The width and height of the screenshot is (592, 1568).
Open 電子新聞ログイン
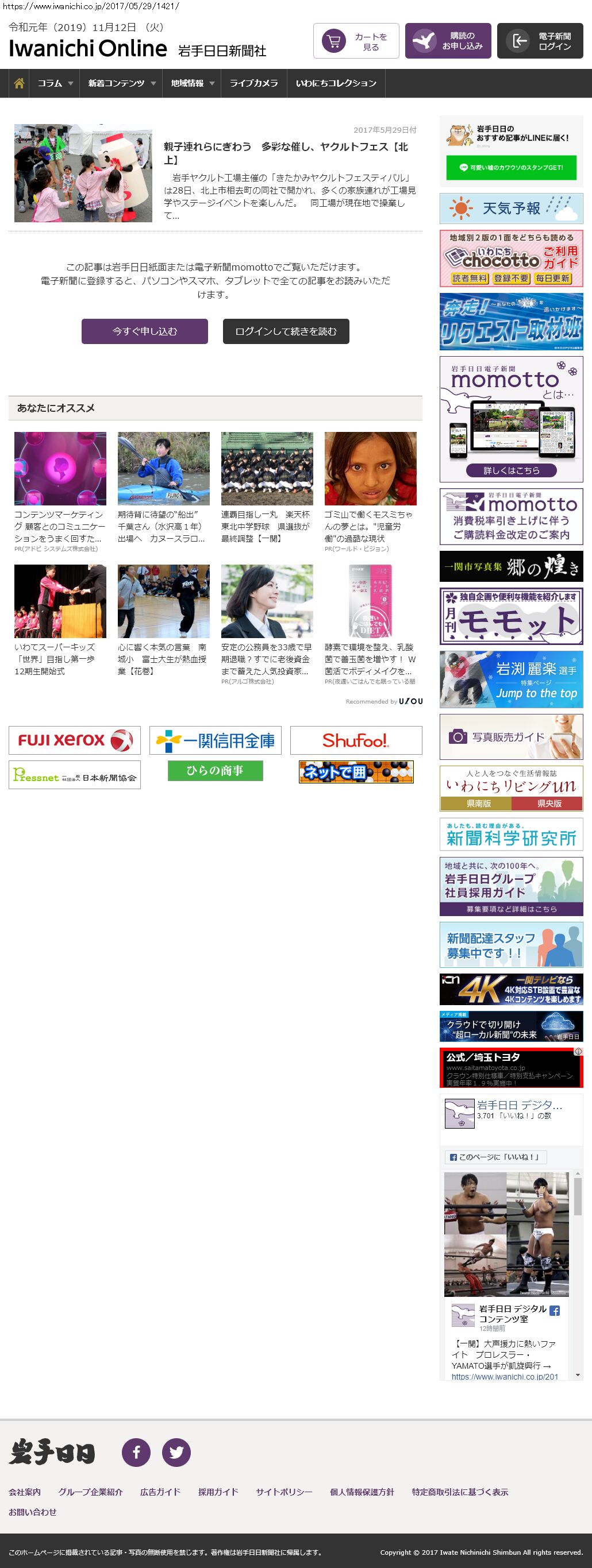[x=540, y=41]
